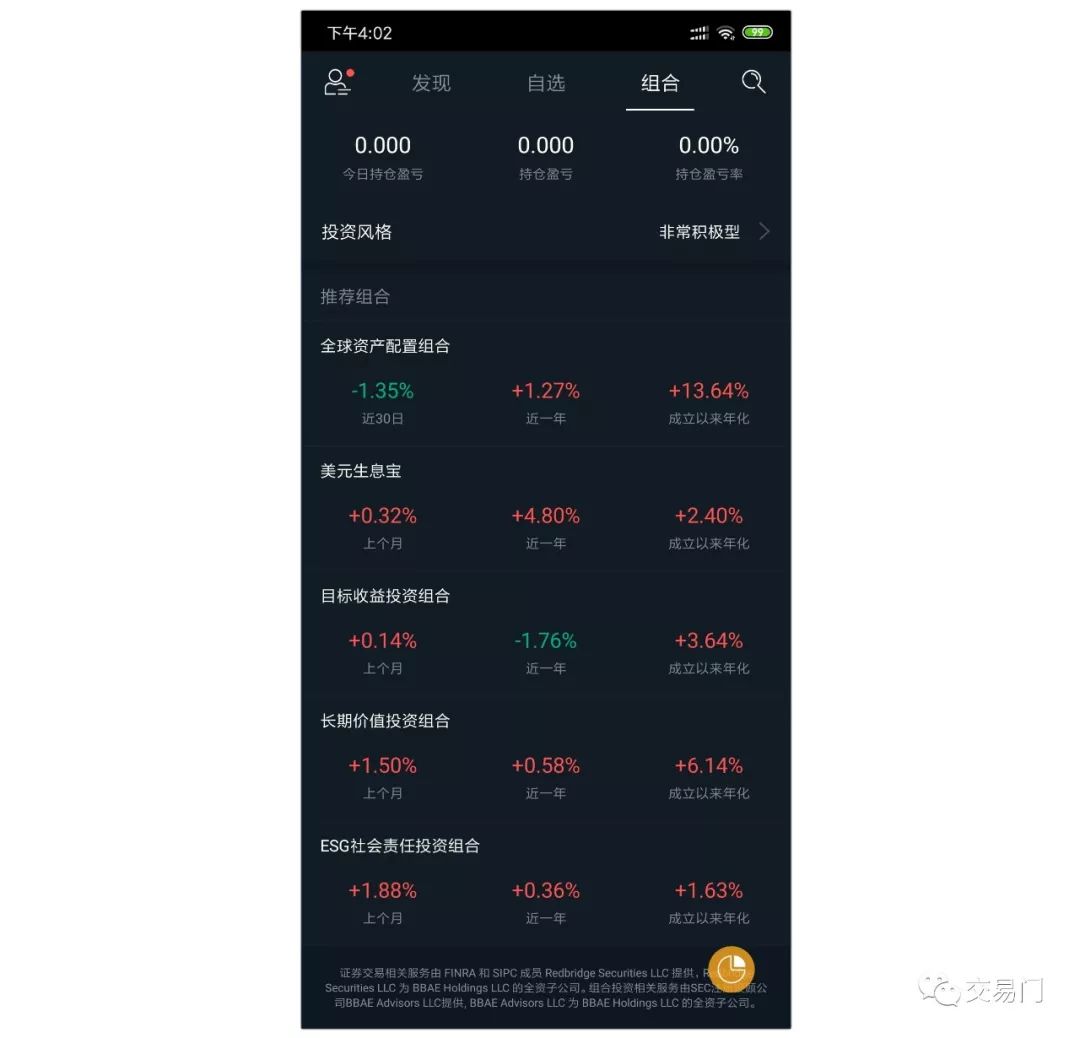The width and height of the screenshot is (1080, 1038).
Task: Open the user profile icon
Action: 339,83
